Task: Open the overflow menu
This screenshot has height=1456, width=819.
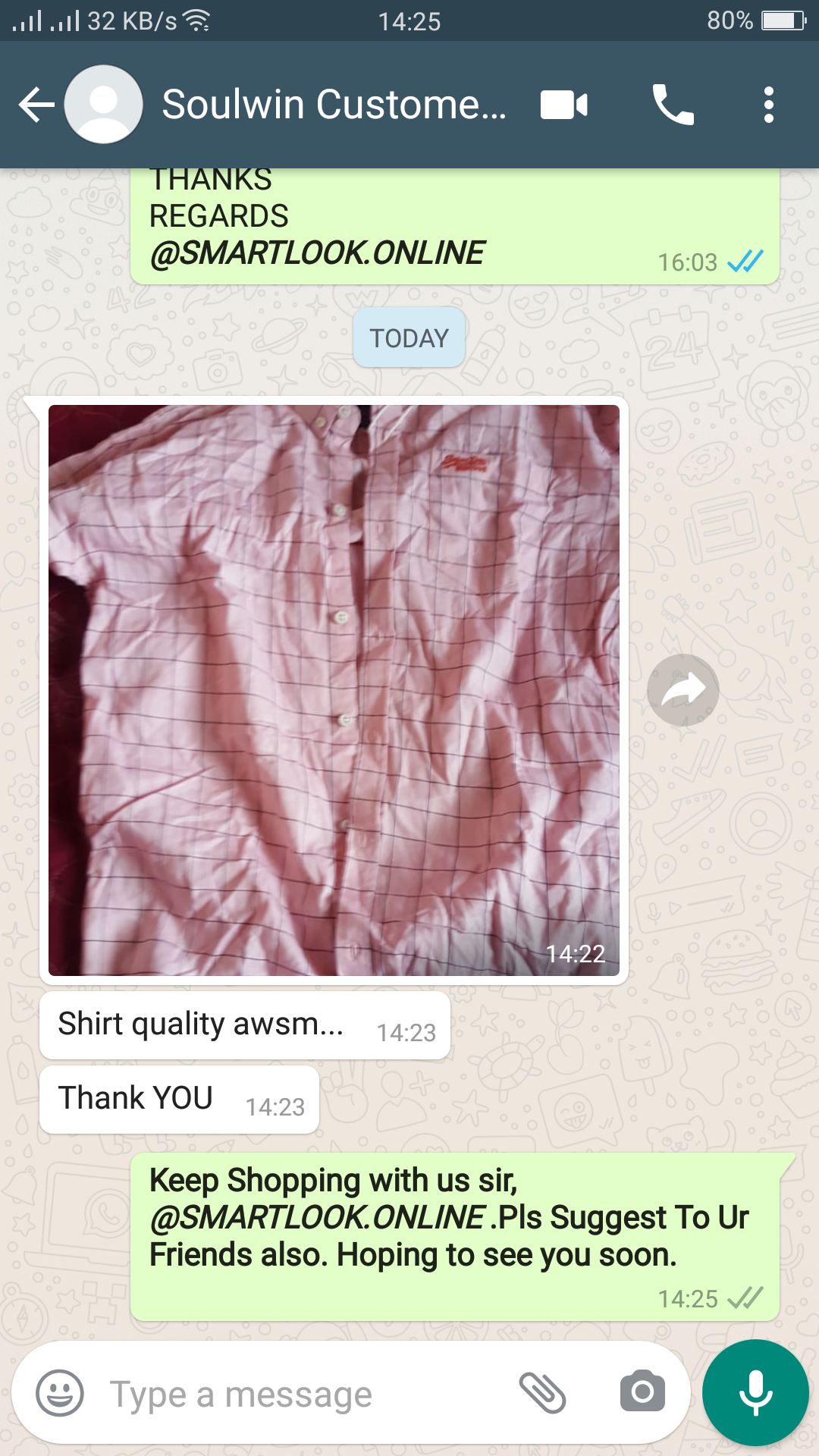Action: 768,105
